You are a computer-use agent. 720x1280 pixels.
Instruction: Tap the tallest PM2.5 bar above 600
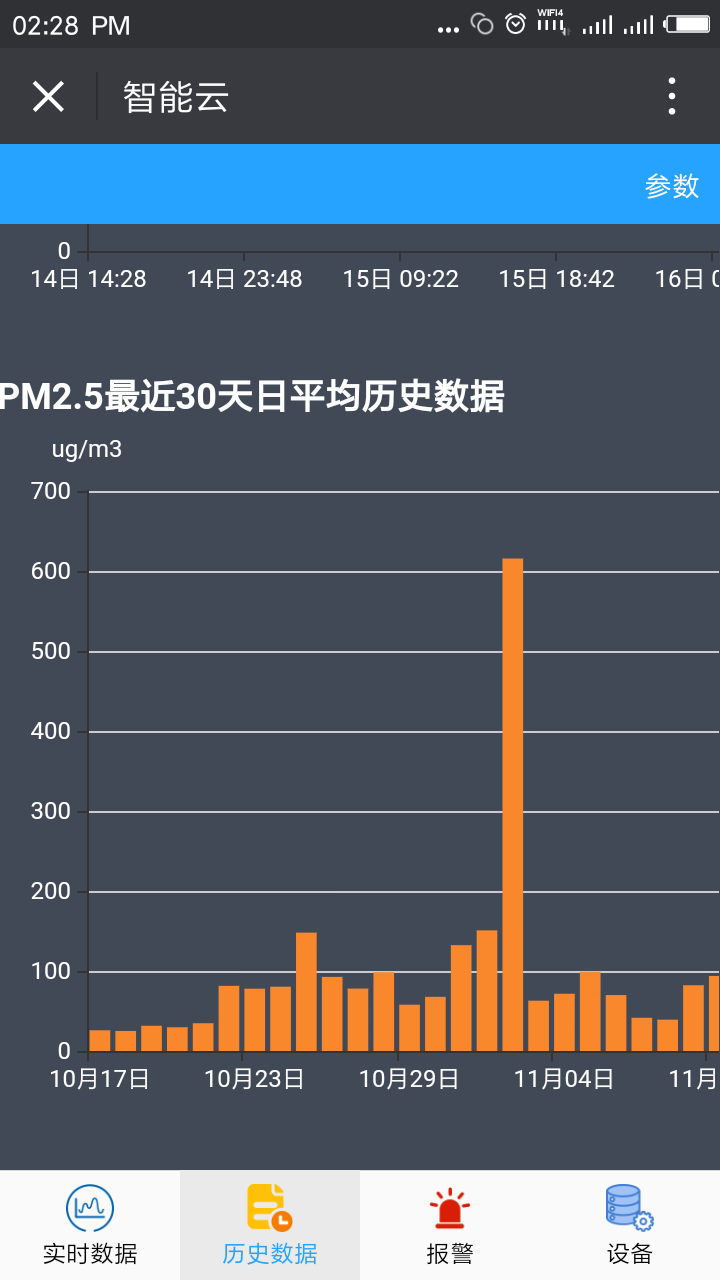point(512,805)
